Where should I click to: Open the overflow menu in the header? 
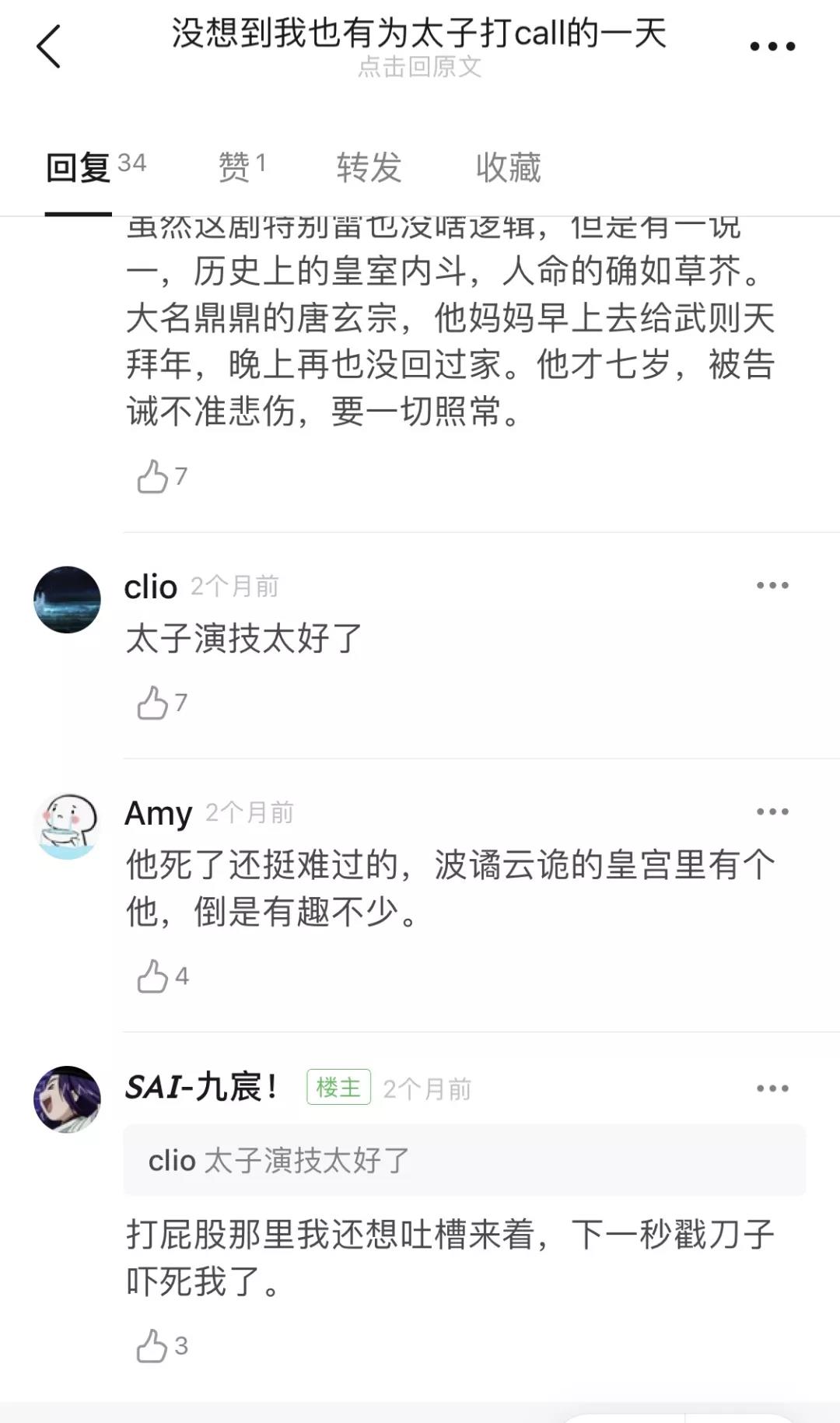point(772,47)
